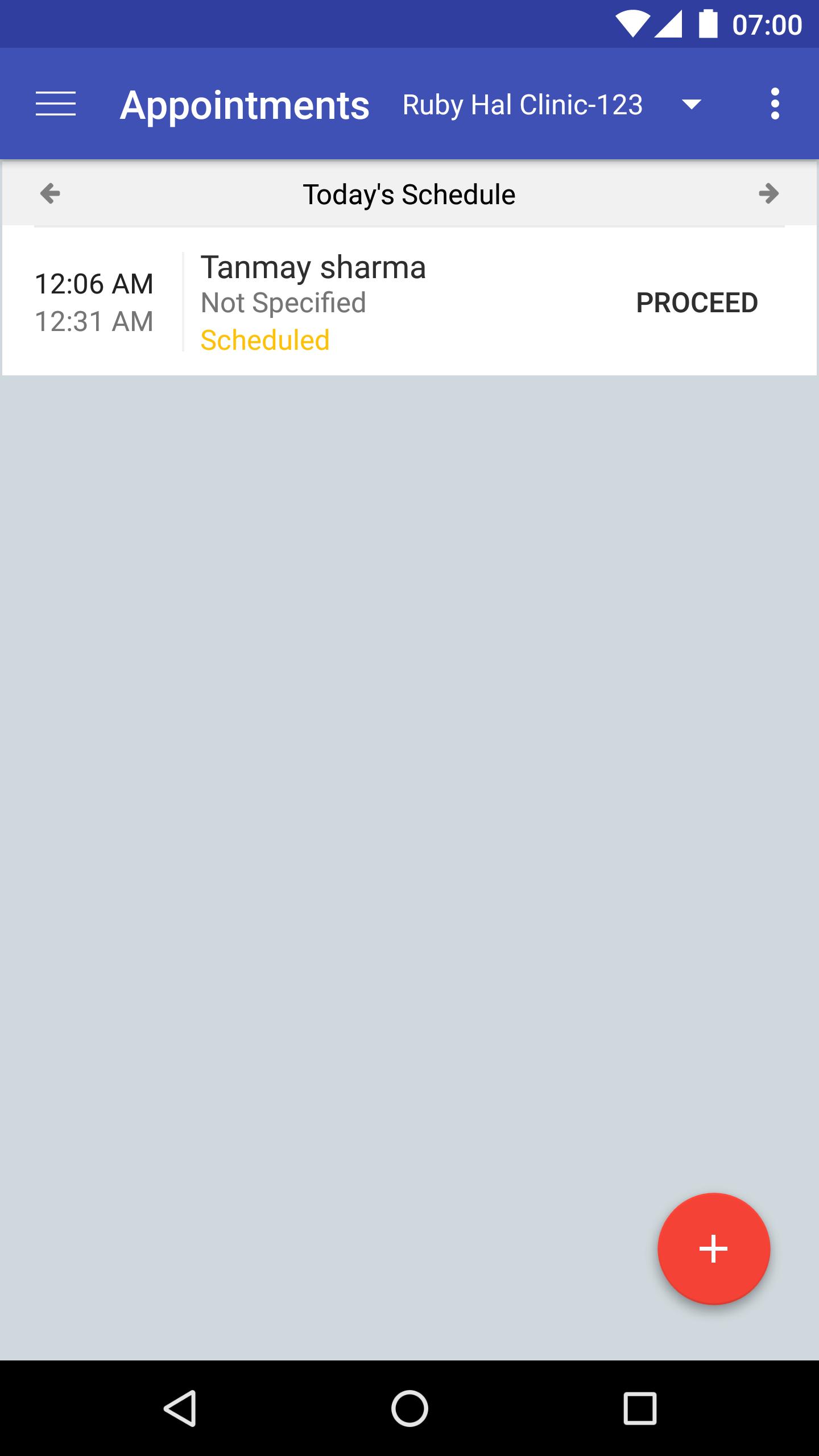
Task: Add a new appointment
Action: click(713, 1249)
